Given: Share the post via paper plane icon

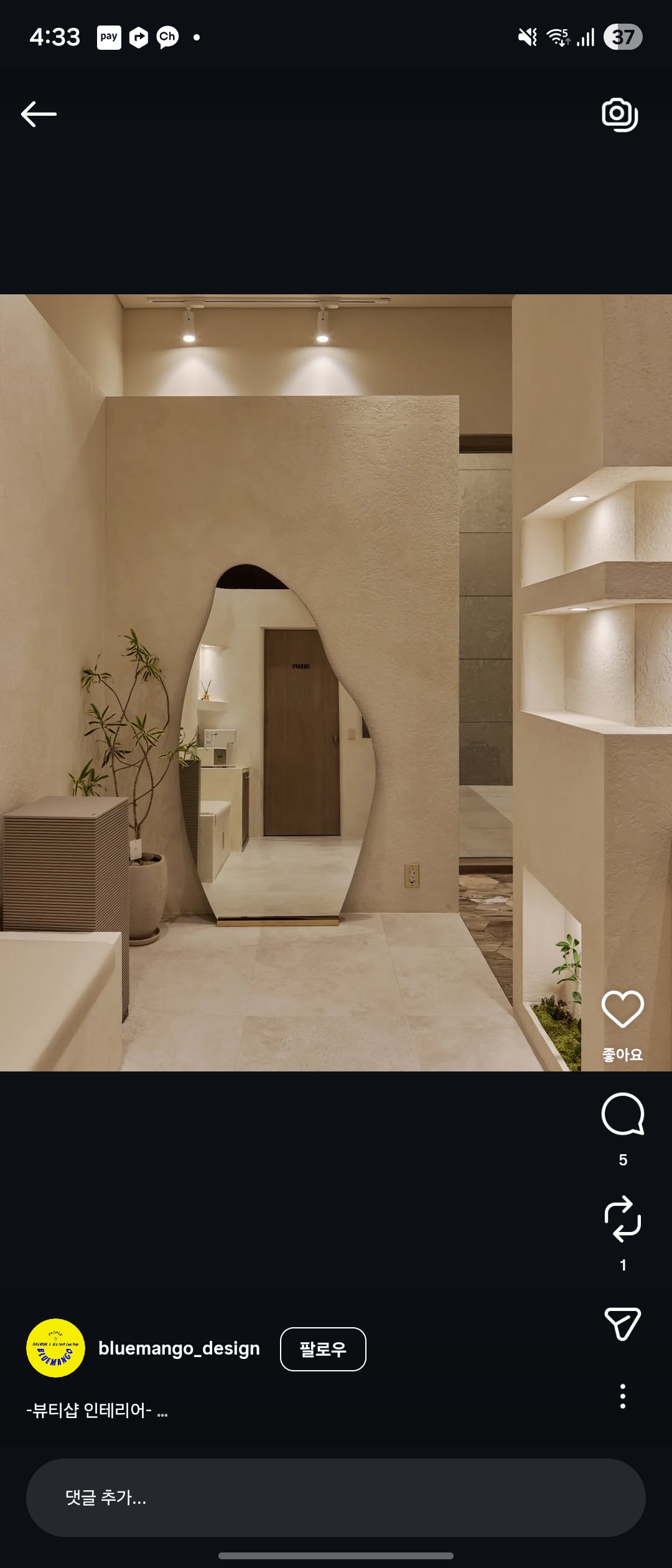Looking at the screenshot, I should pyautogui.click(x=622, y=1323).
